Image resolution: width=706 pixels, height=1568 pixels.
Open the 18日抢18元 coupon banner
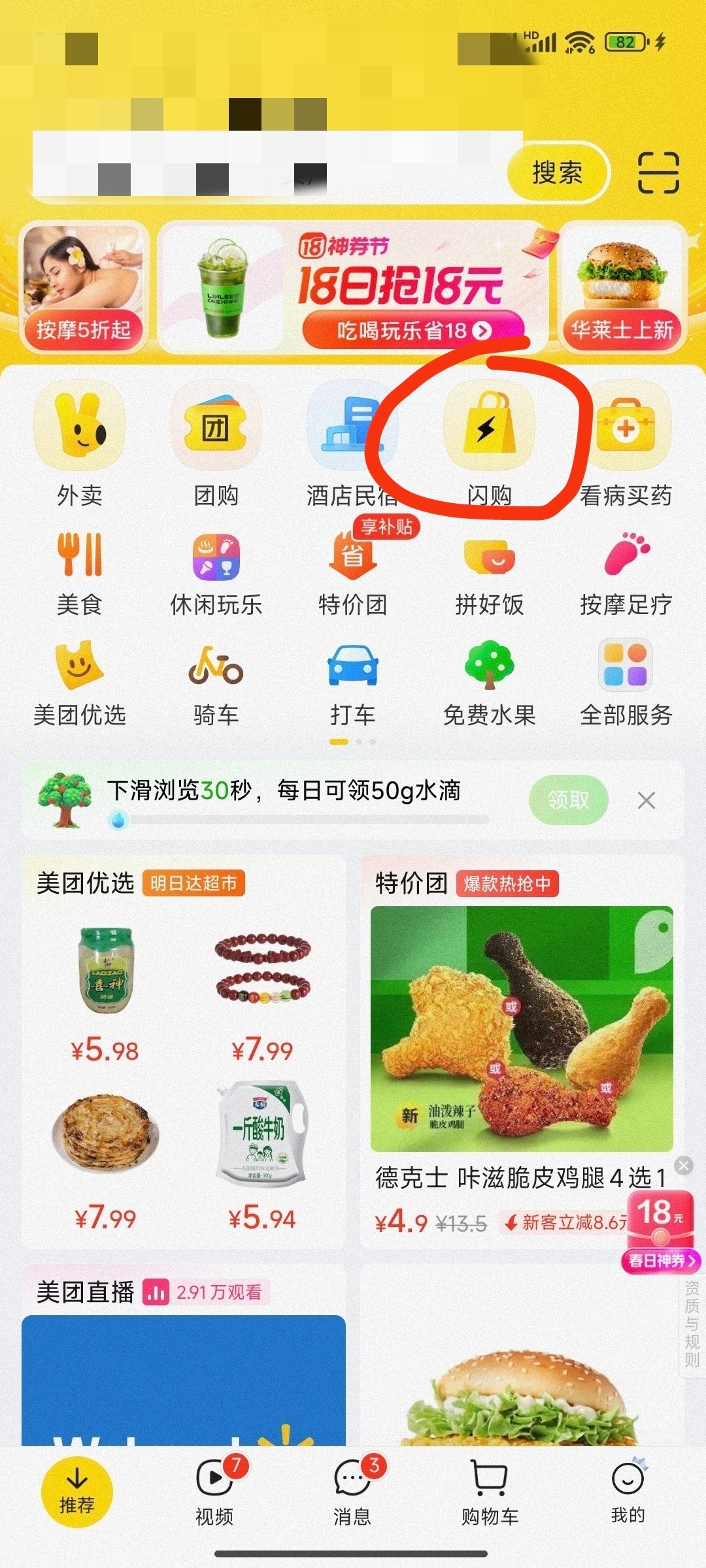click(356, 287)
